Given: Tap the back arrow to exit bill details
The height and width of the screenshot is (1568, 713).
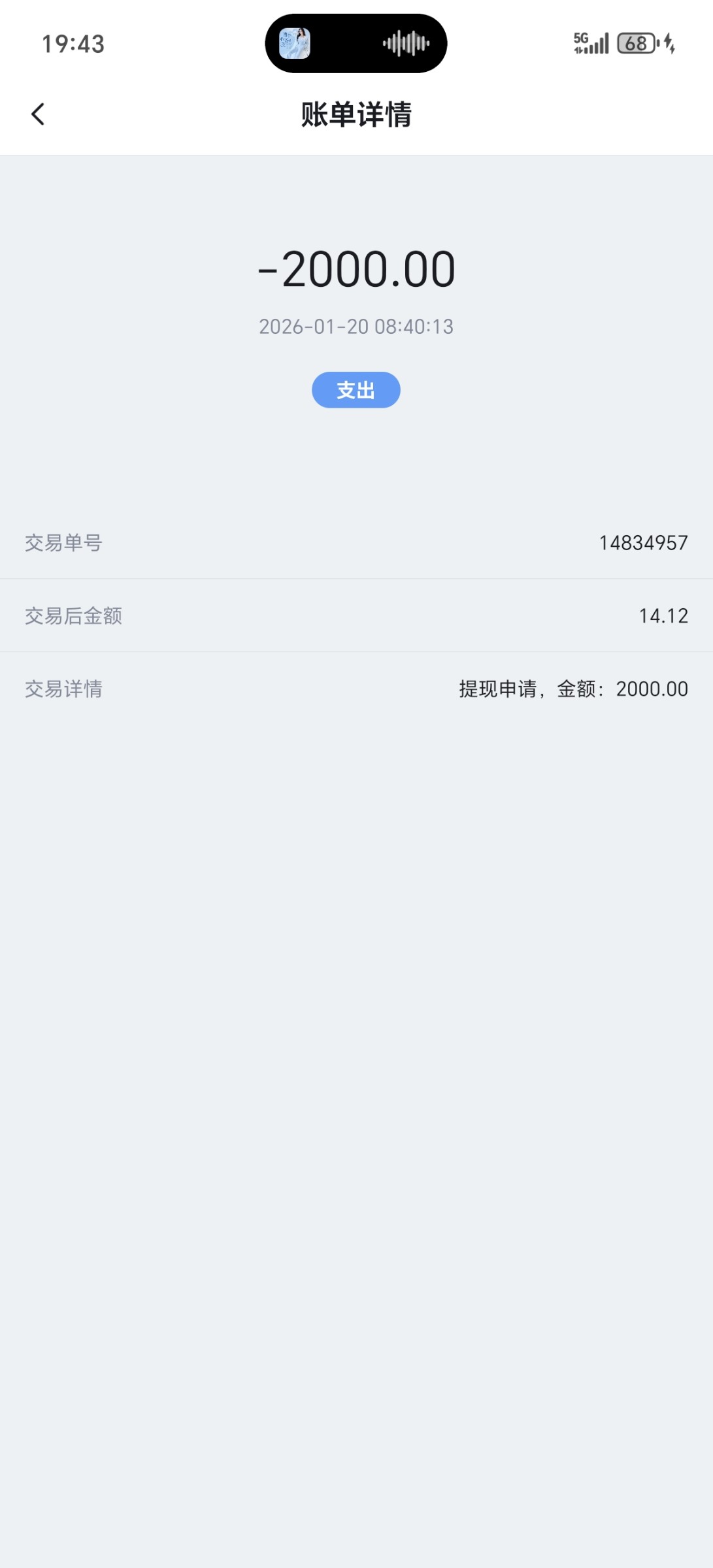Looking at the screenshot, I should click(x=39, y=113).
